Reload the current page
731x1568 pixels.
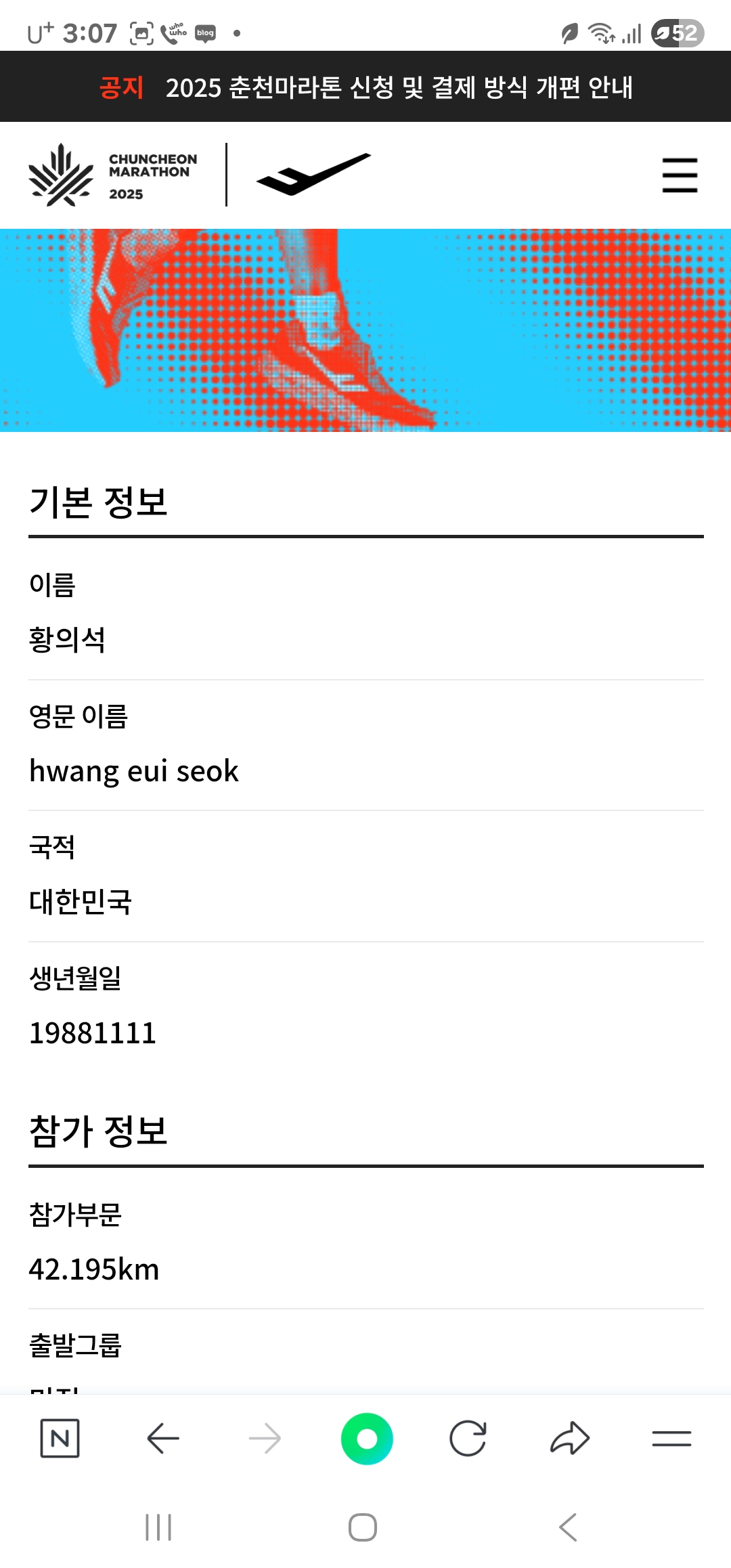coord(468,1438)
